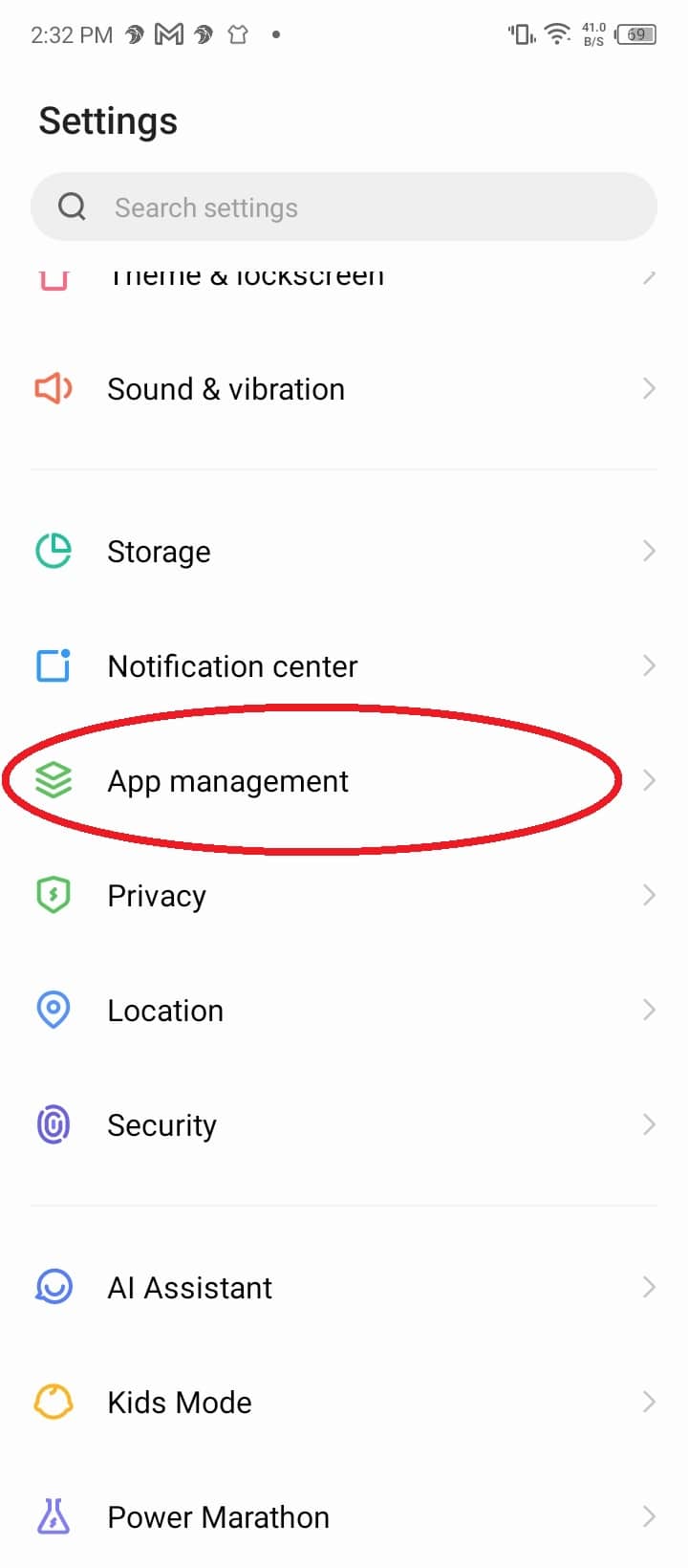
Task: Open Sound & vibration settings
Action: pos(344,389)
